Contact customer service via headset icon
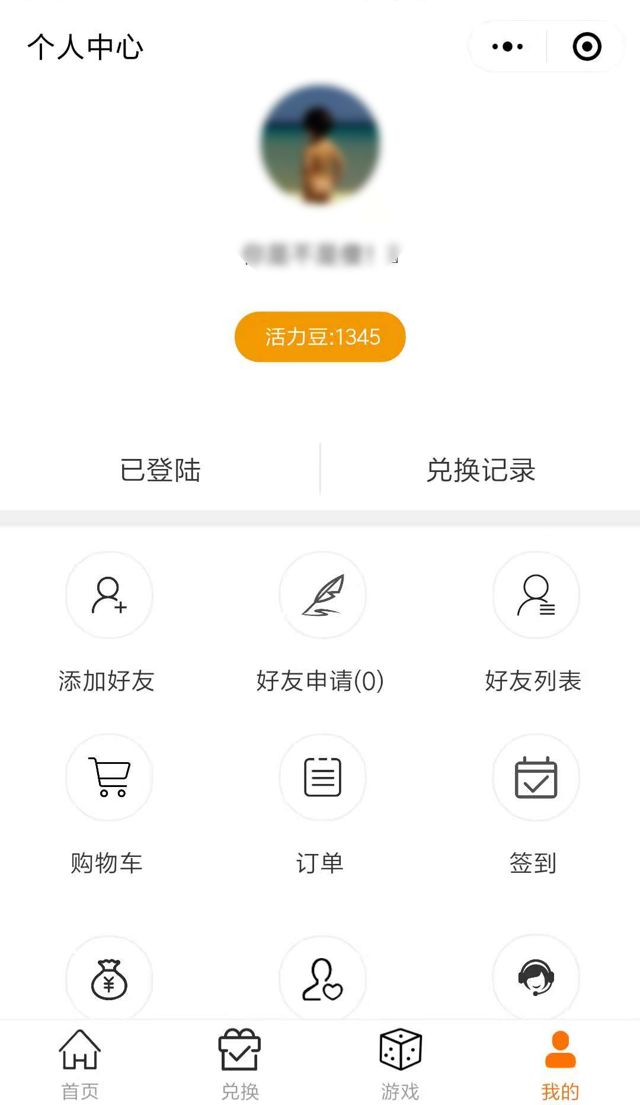 [535, 980]
